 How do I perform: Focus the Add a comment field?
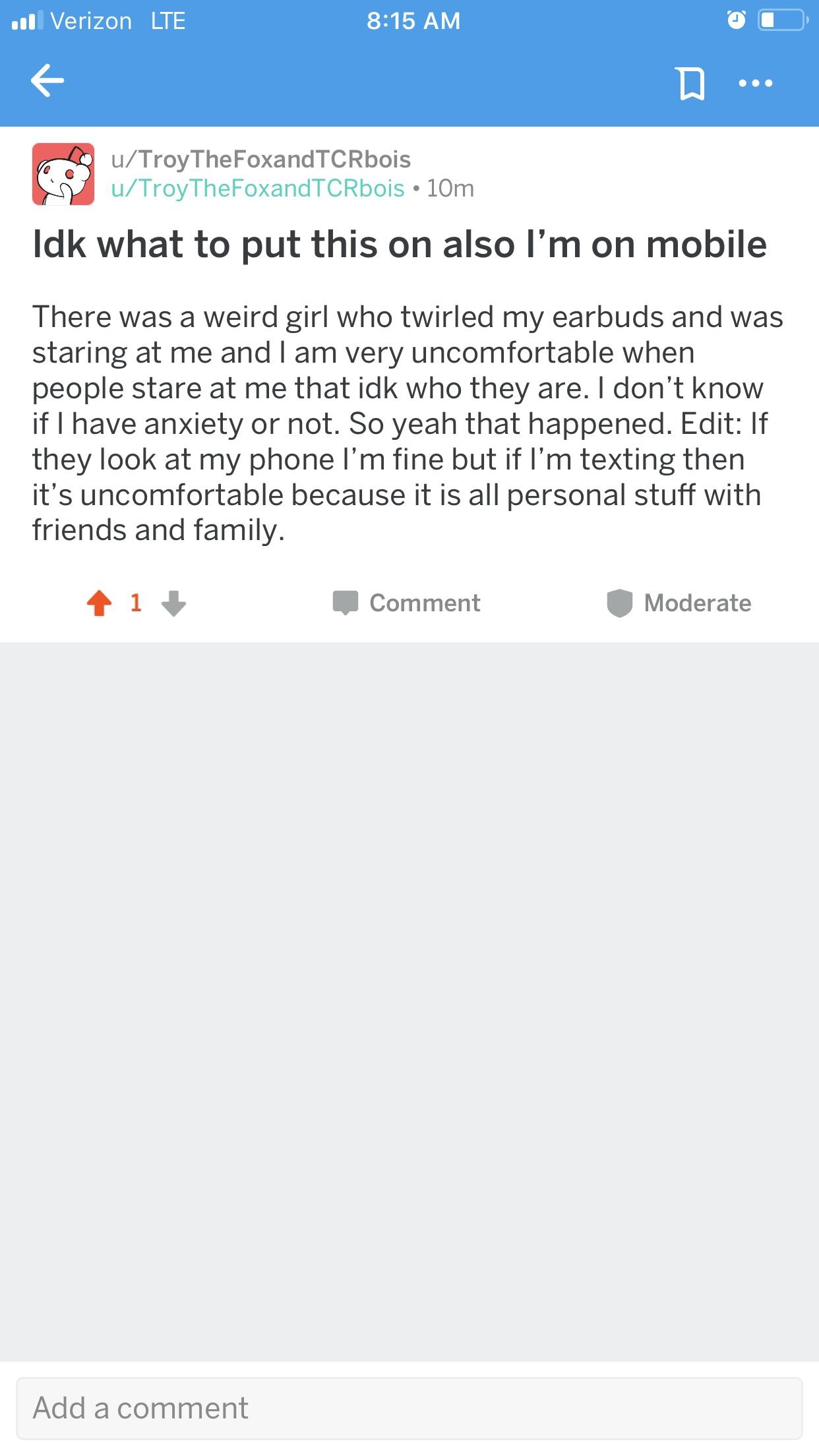click(409, 1408)
